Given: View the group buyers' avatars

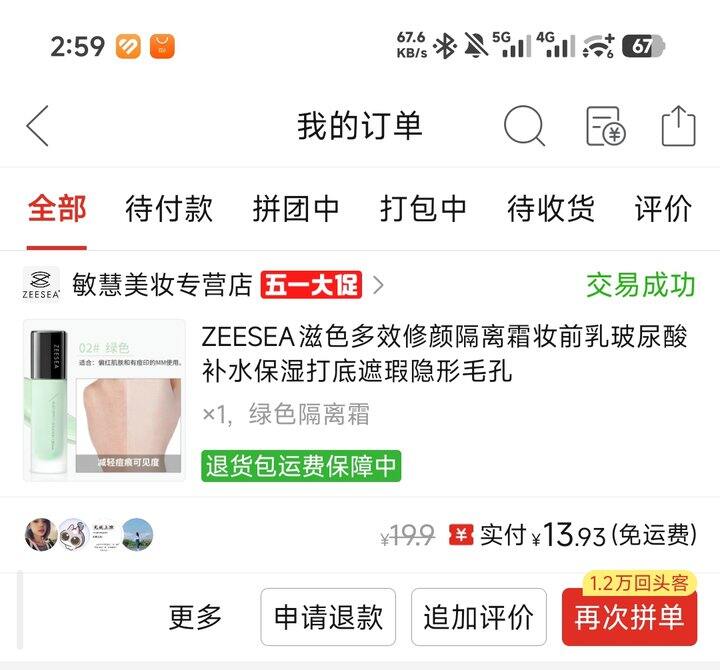Looking at the screenshot, I should 89,535.
